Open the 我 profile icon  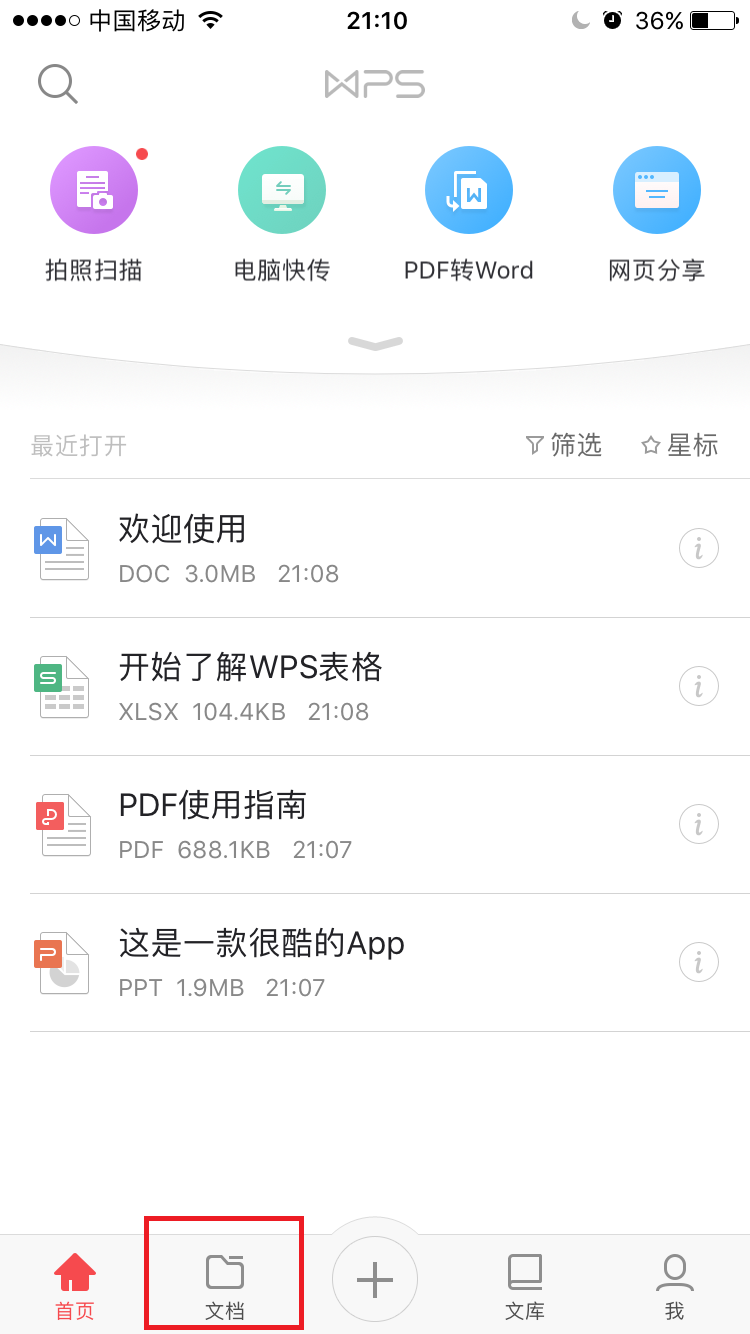tap(674, 1278)
